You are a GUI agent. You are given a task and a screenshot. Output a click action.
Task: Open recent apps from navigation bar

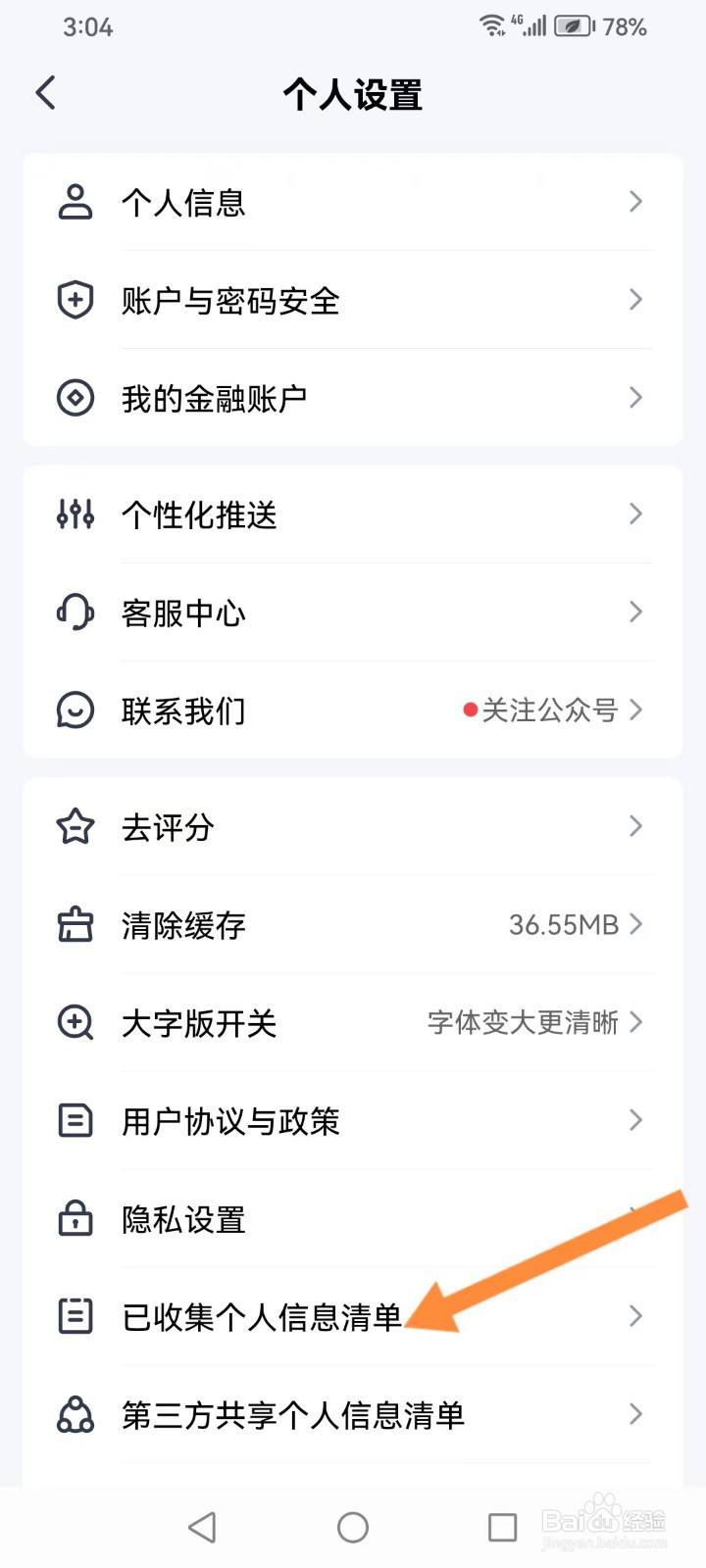[502, 1527]
